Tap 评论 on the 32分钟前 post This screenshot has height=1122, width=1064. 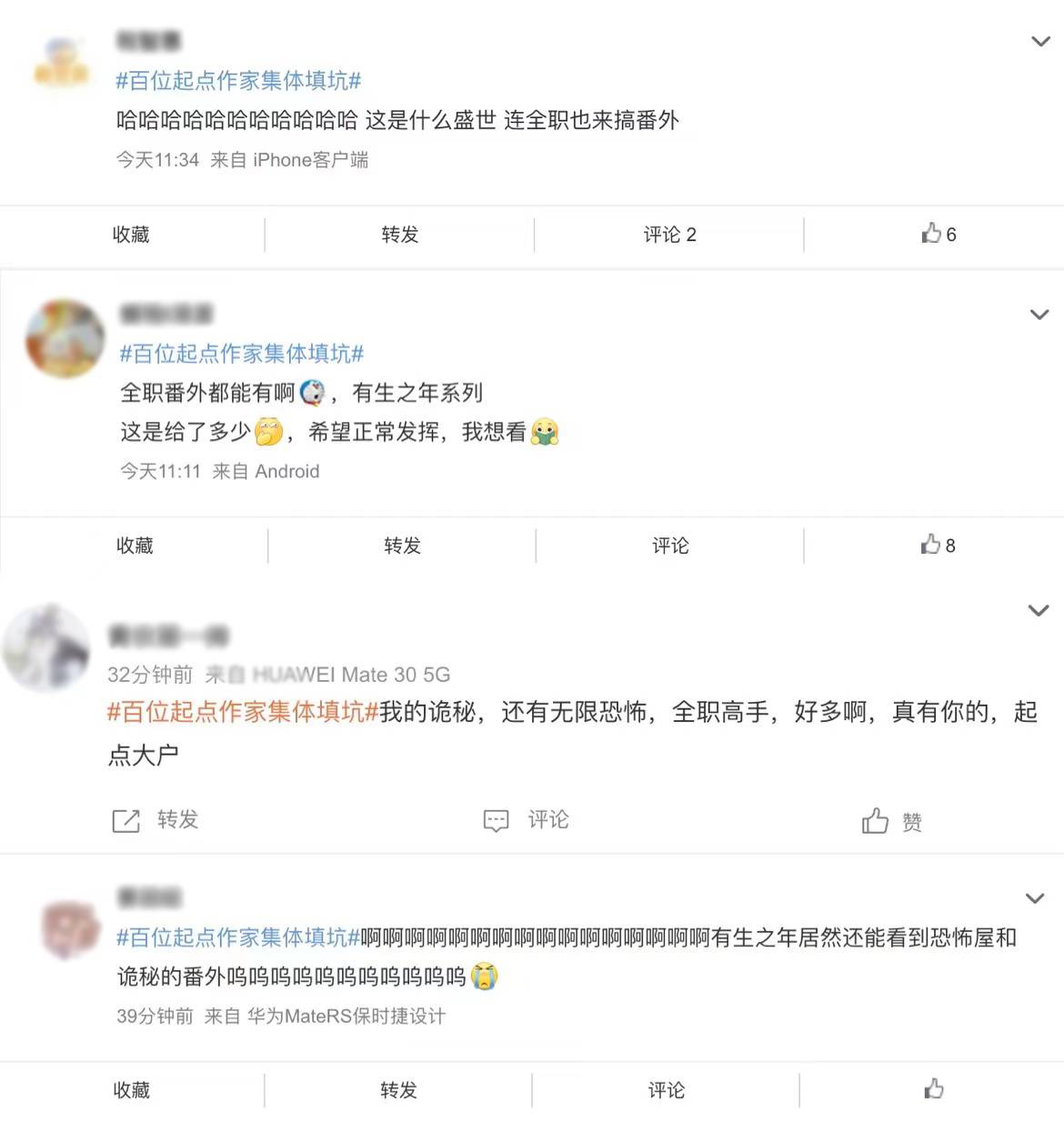[527, 820]
